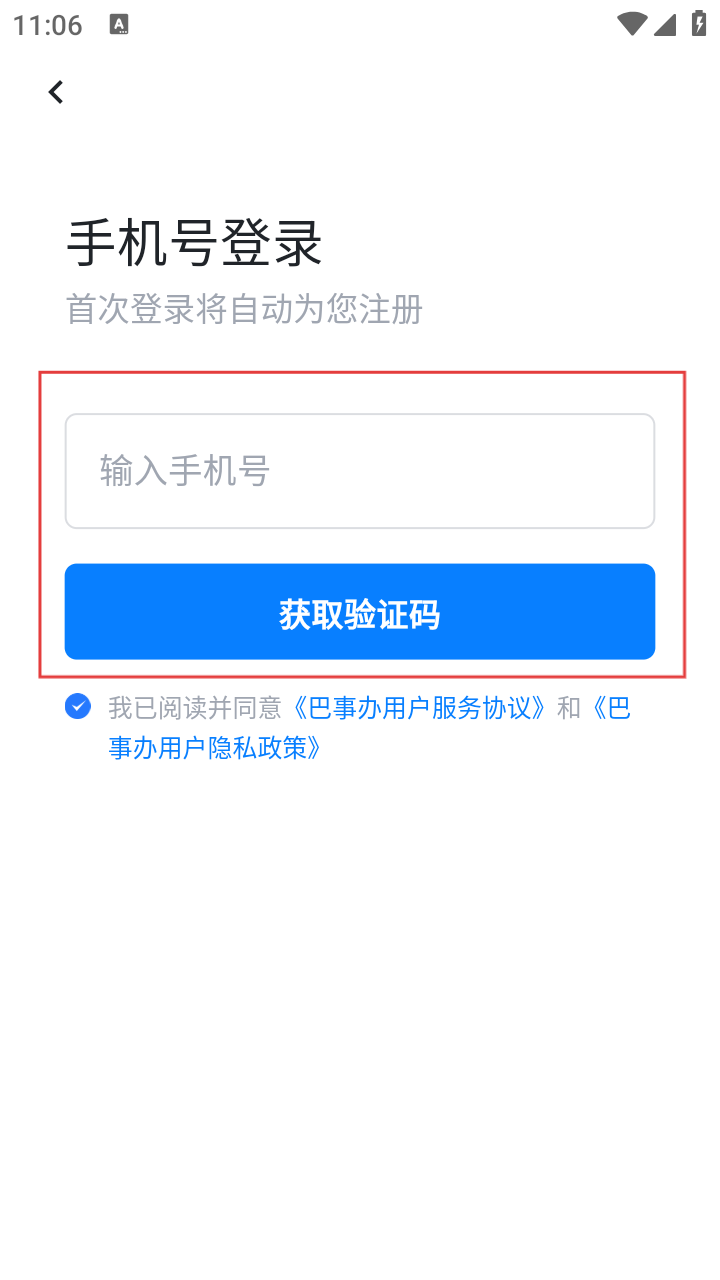Viewport: 720px width, 1280px height.
Task: Tap the 获取验证码 button
Action: point(360,612)
